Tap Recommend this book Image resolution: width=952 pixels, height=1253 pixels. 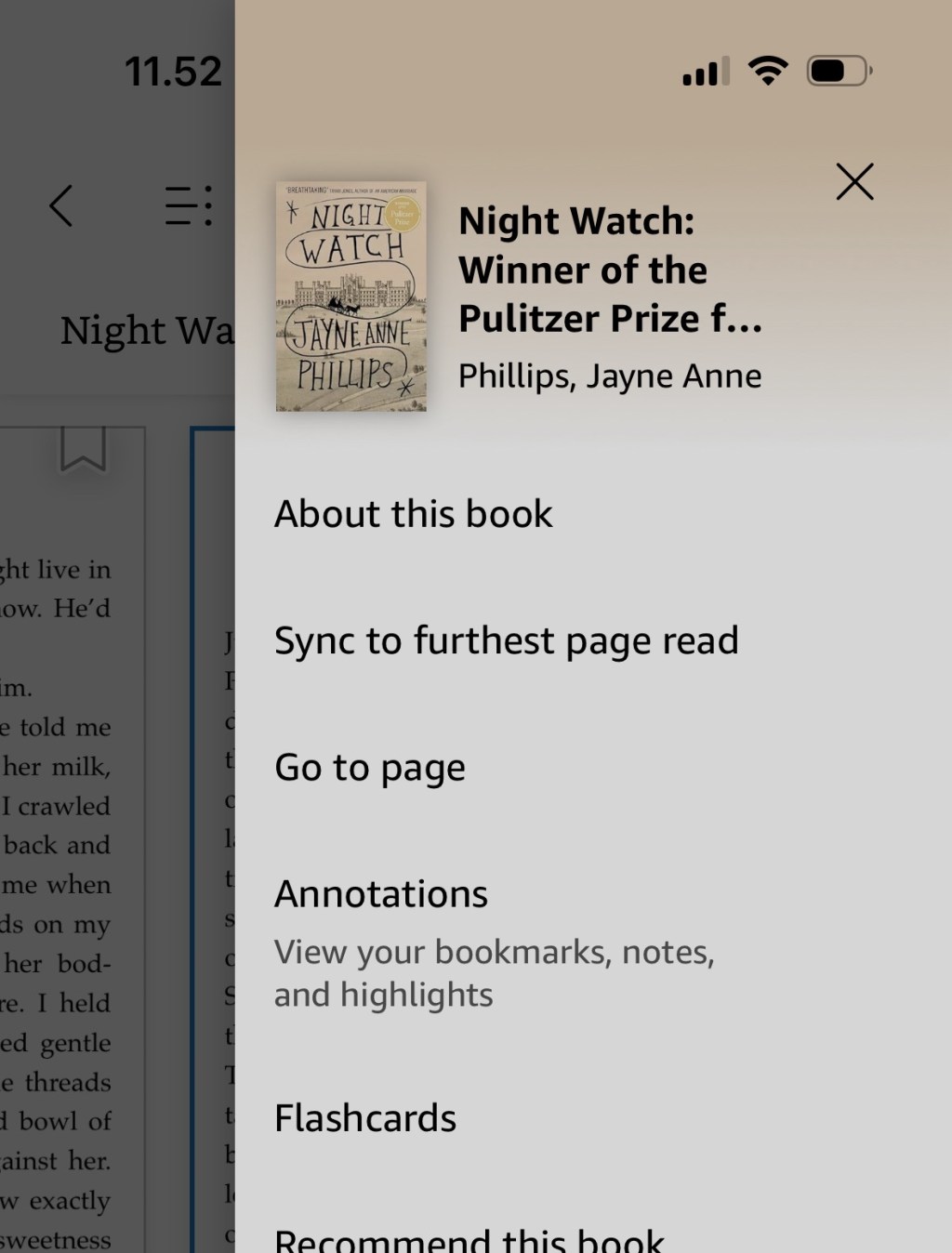[x=469, y=1240]
